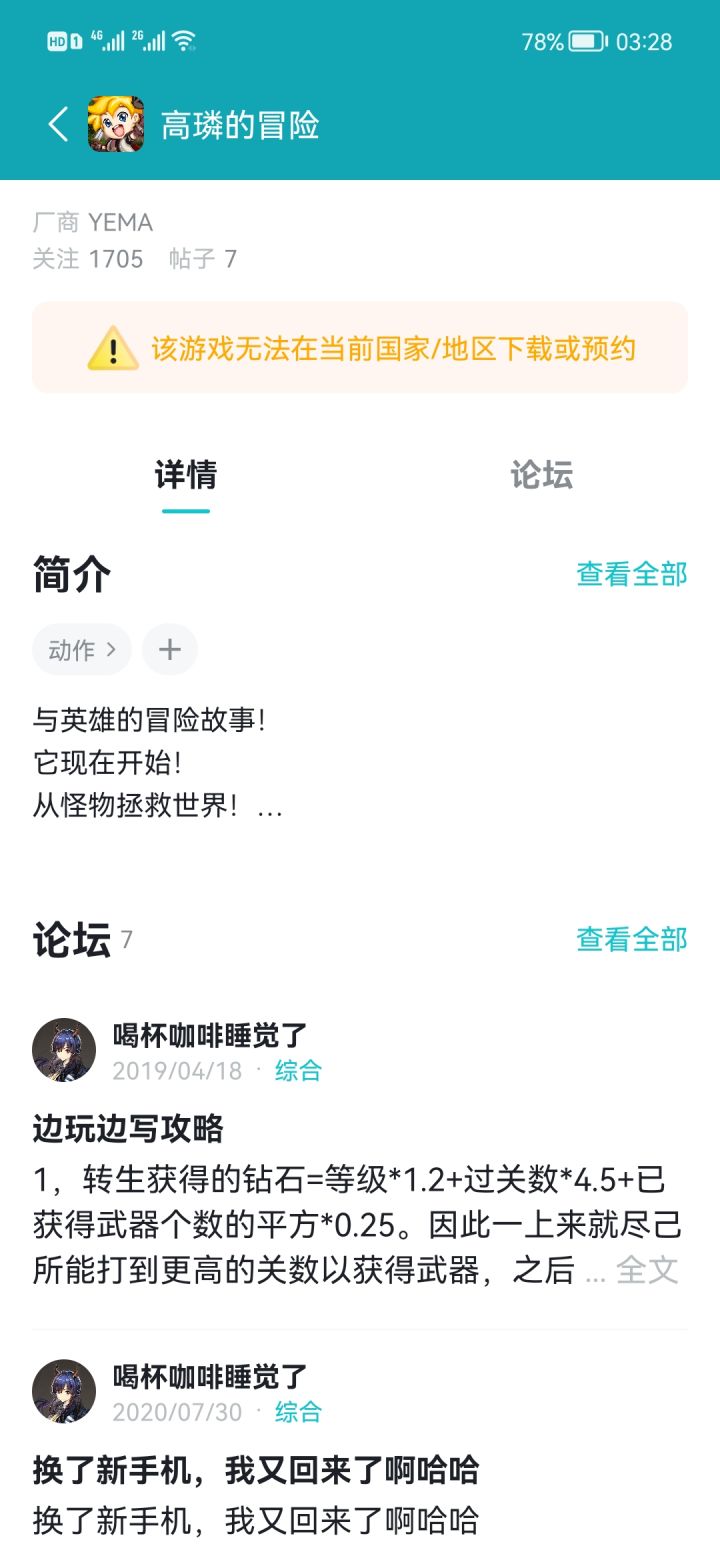Add a tag with the plus chip

(x=170, y=650)
